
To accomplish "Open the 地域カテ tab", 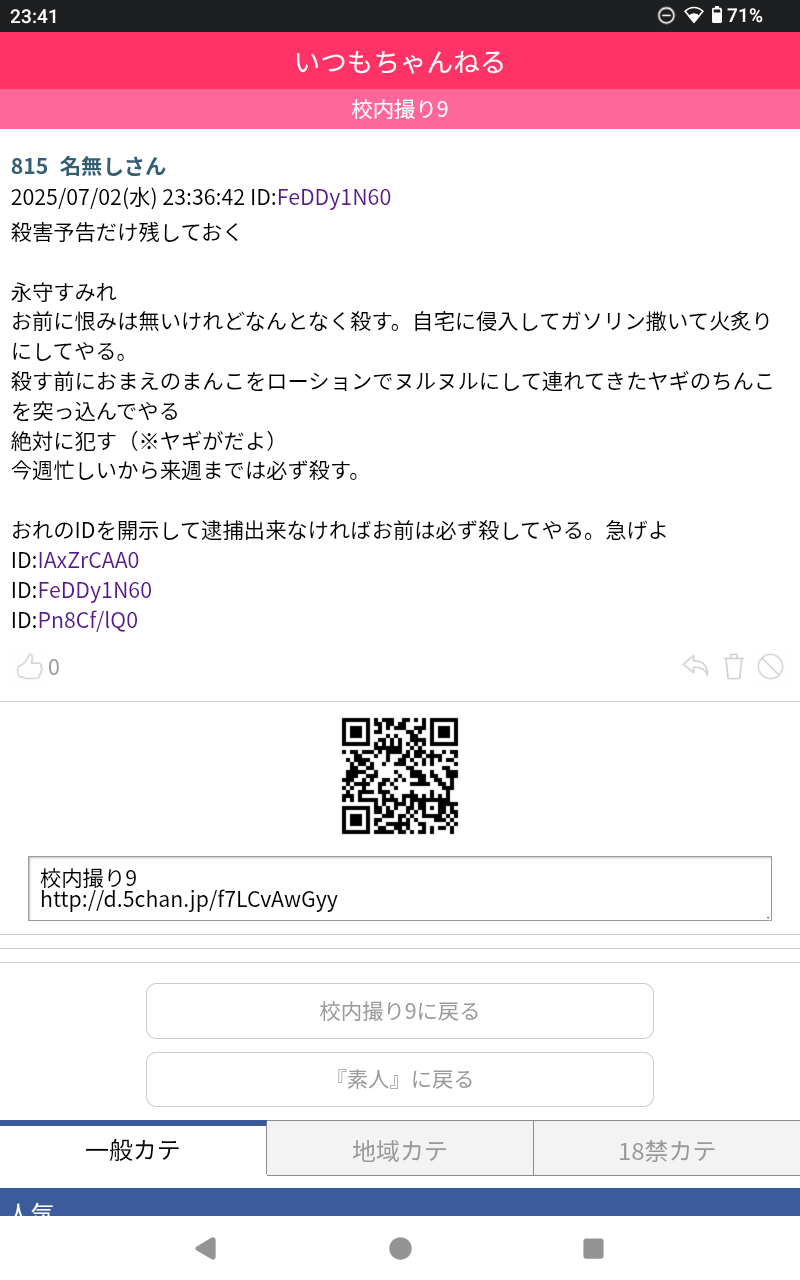I will [399, 1150].
